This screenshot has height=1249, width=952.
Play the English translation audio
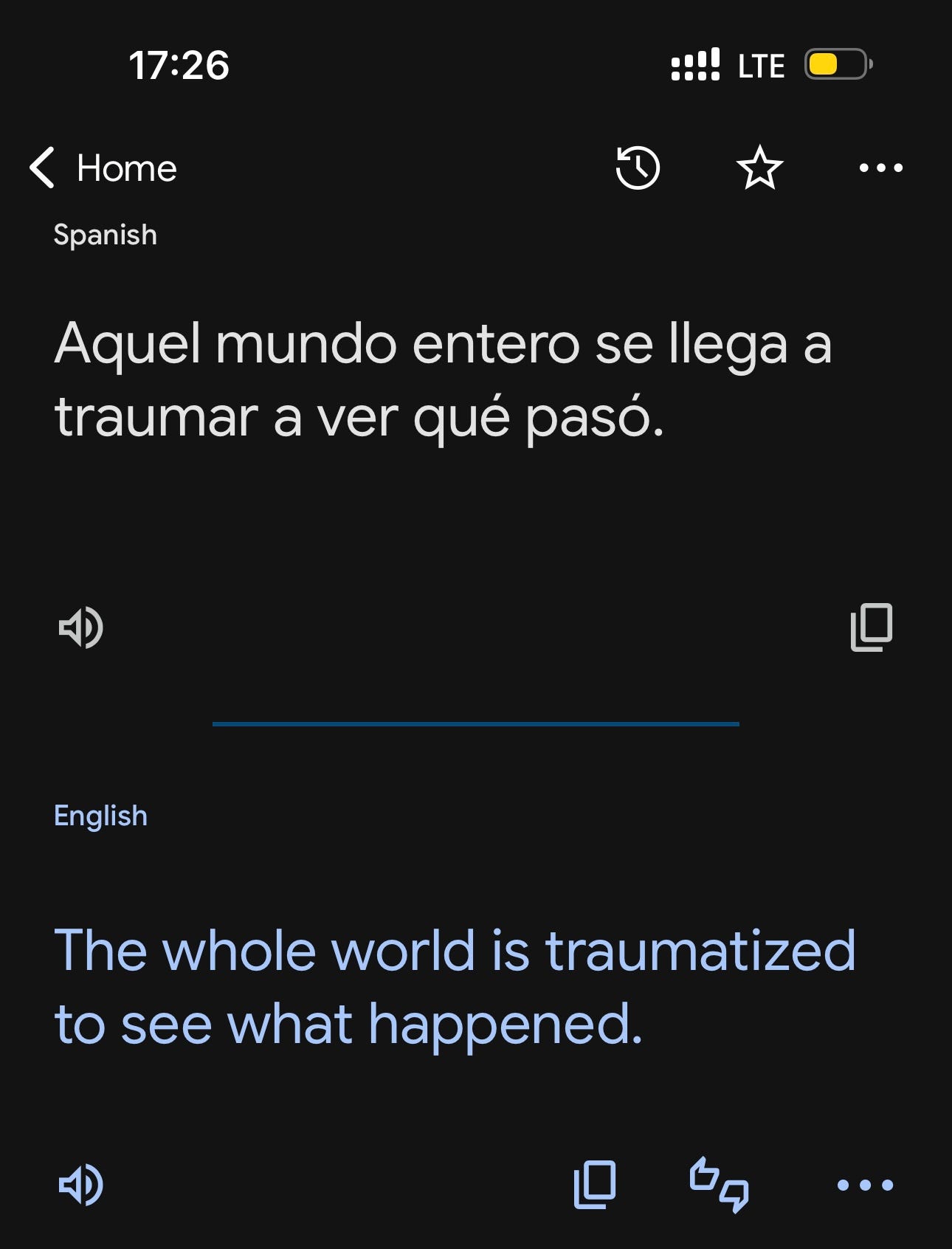(81, 1185)
